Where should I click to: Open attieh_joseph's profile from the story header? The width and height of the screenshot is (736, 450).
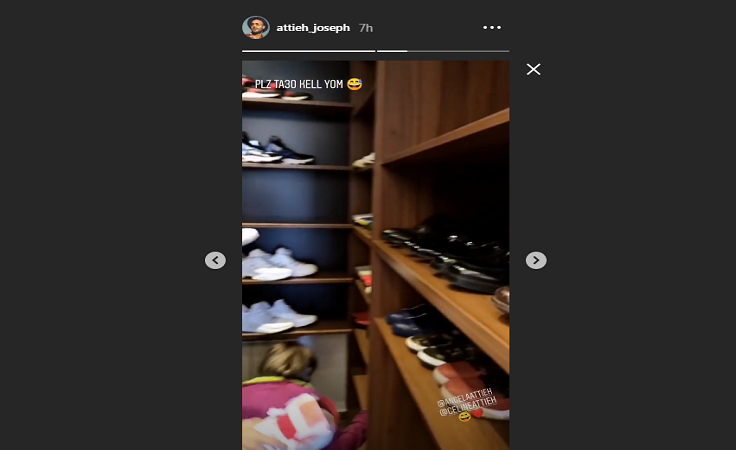click(x=312, y=28)
